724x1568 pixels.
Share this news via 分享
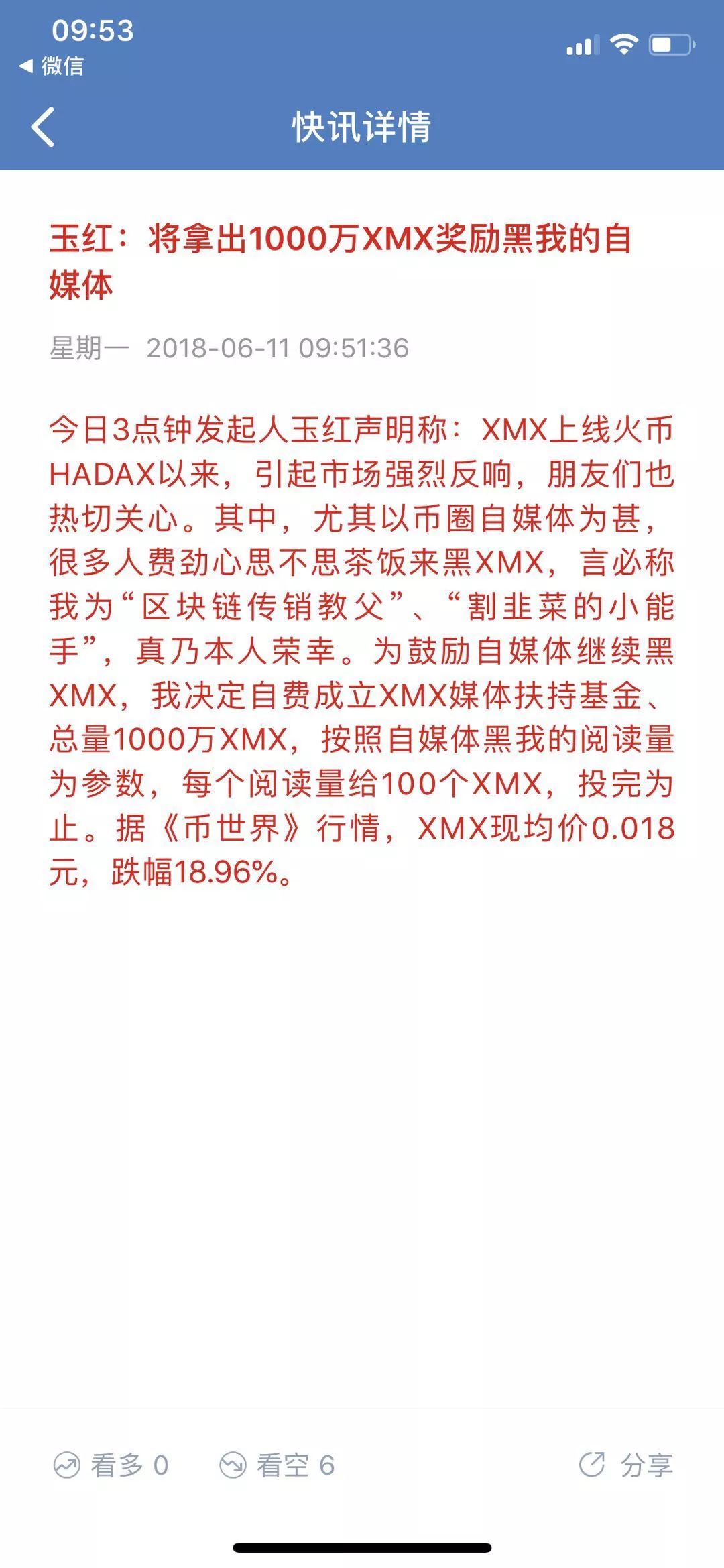(x=626, y=1465)
